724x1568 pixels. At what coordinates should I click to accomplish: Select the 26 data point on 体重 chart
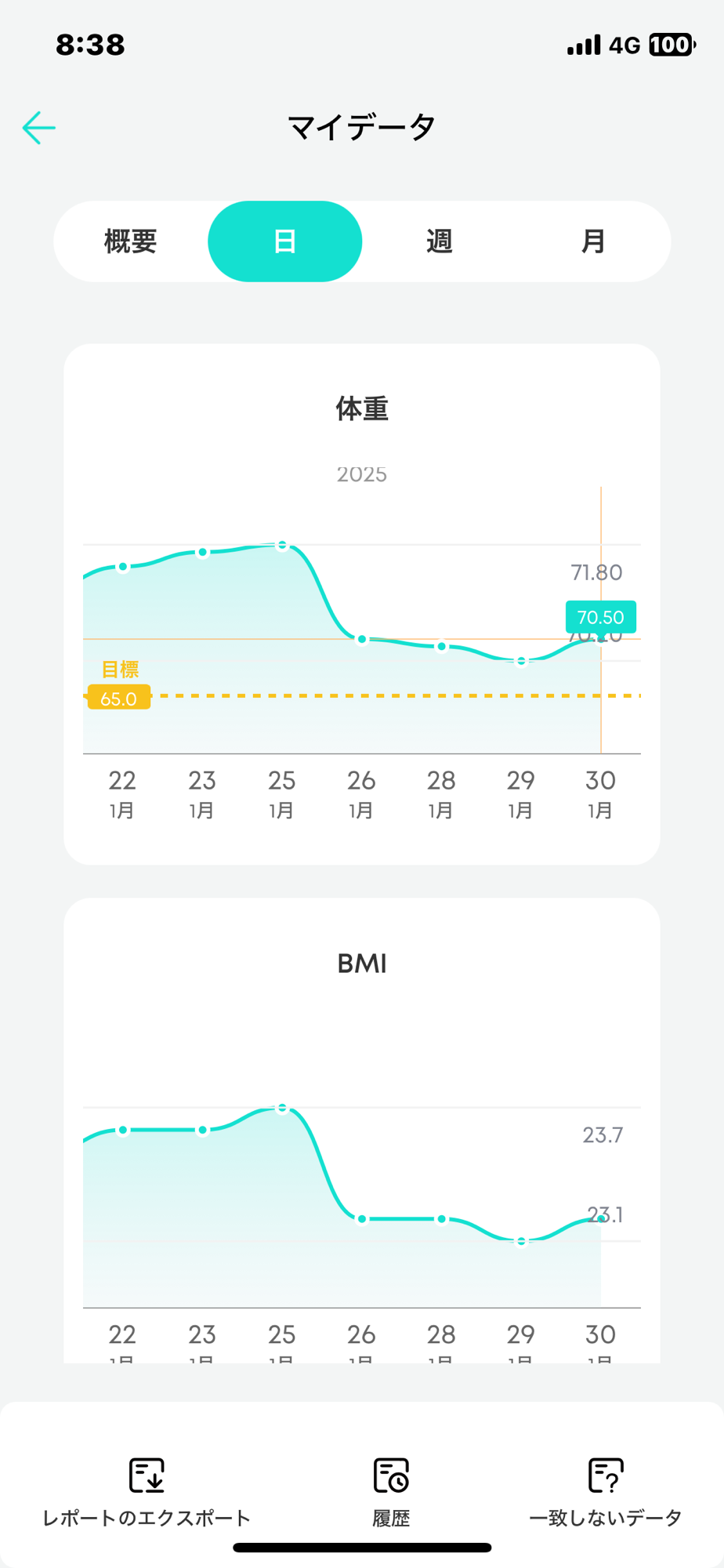(x=362, y=639)
